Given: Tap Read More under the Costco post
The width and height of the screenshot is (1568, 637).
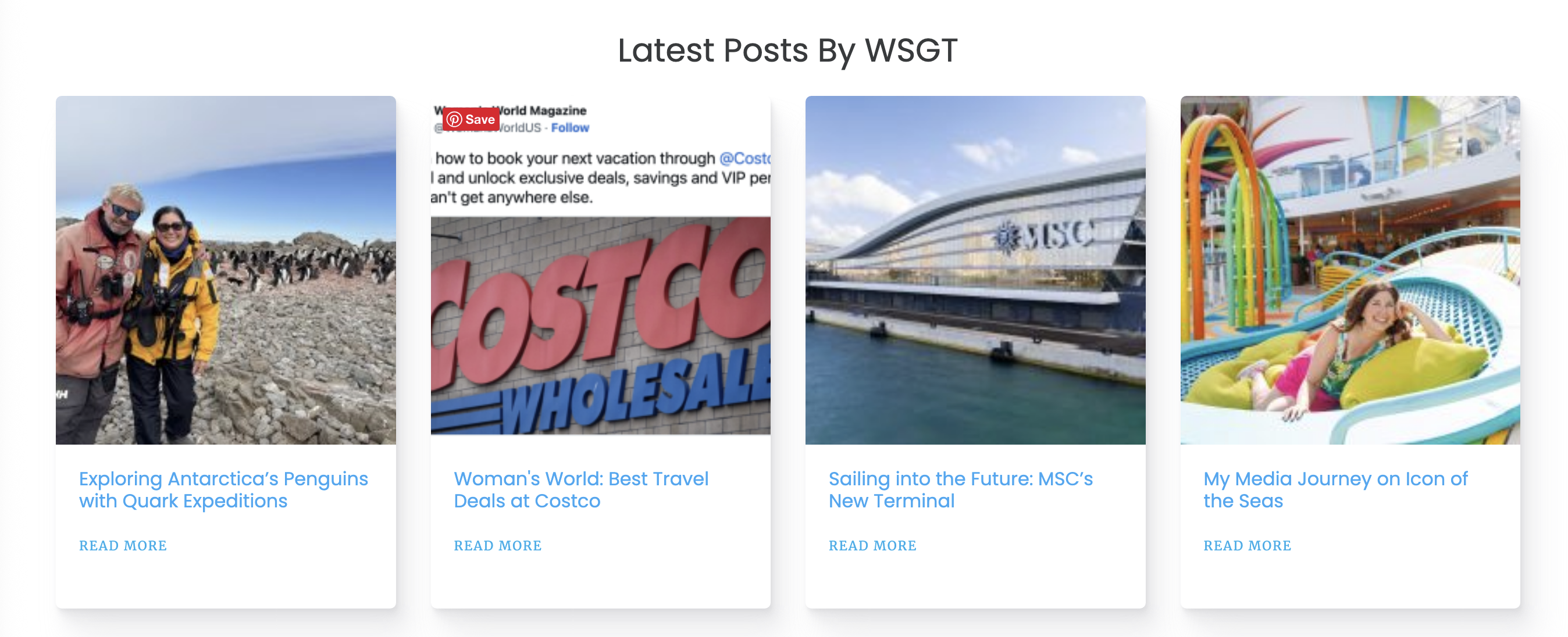Looking at the screenshot, I should tap(497, 546).
